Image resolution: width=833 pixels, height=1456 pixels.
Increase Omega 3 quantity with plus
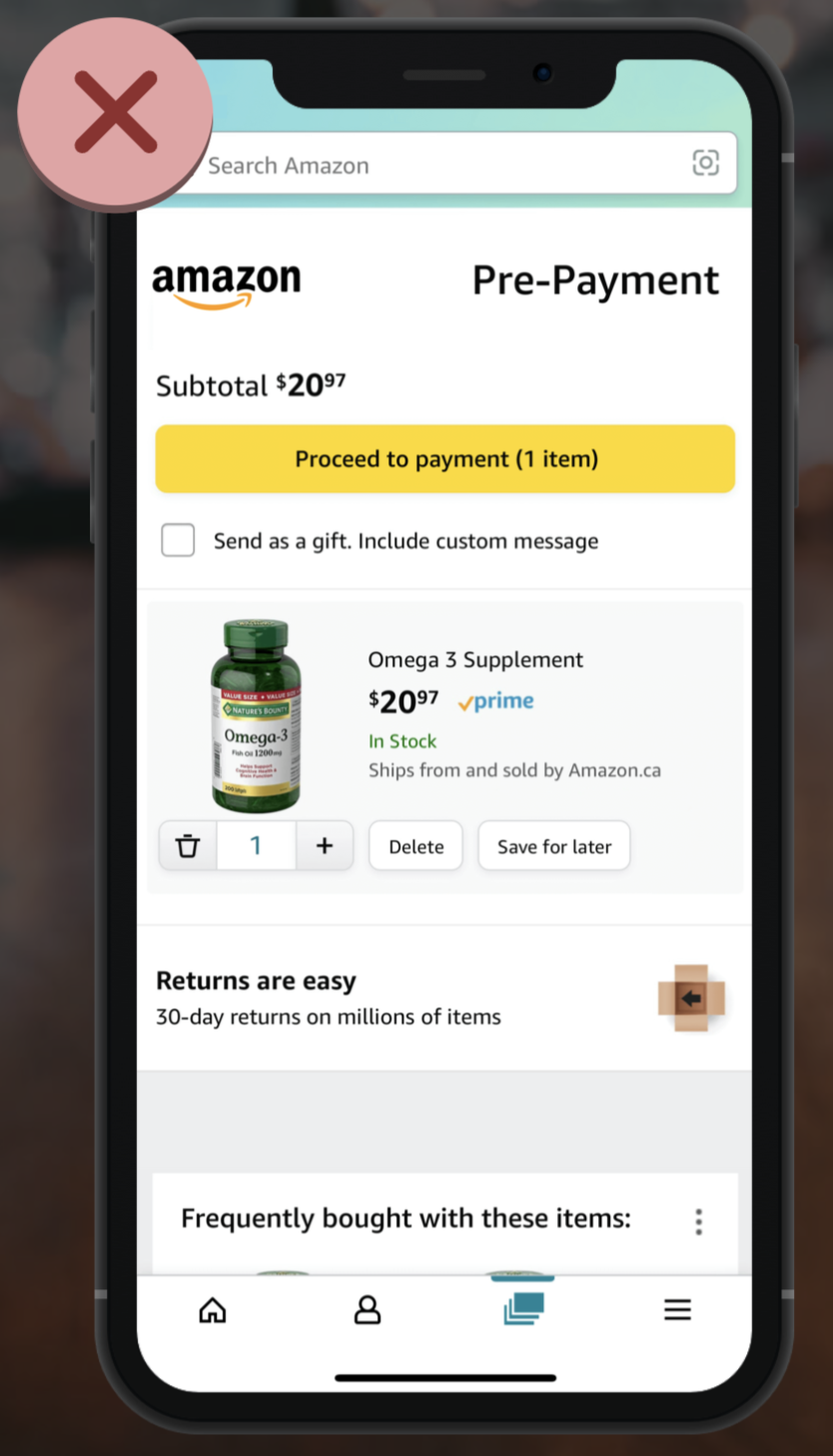click(x=325, y=846)
